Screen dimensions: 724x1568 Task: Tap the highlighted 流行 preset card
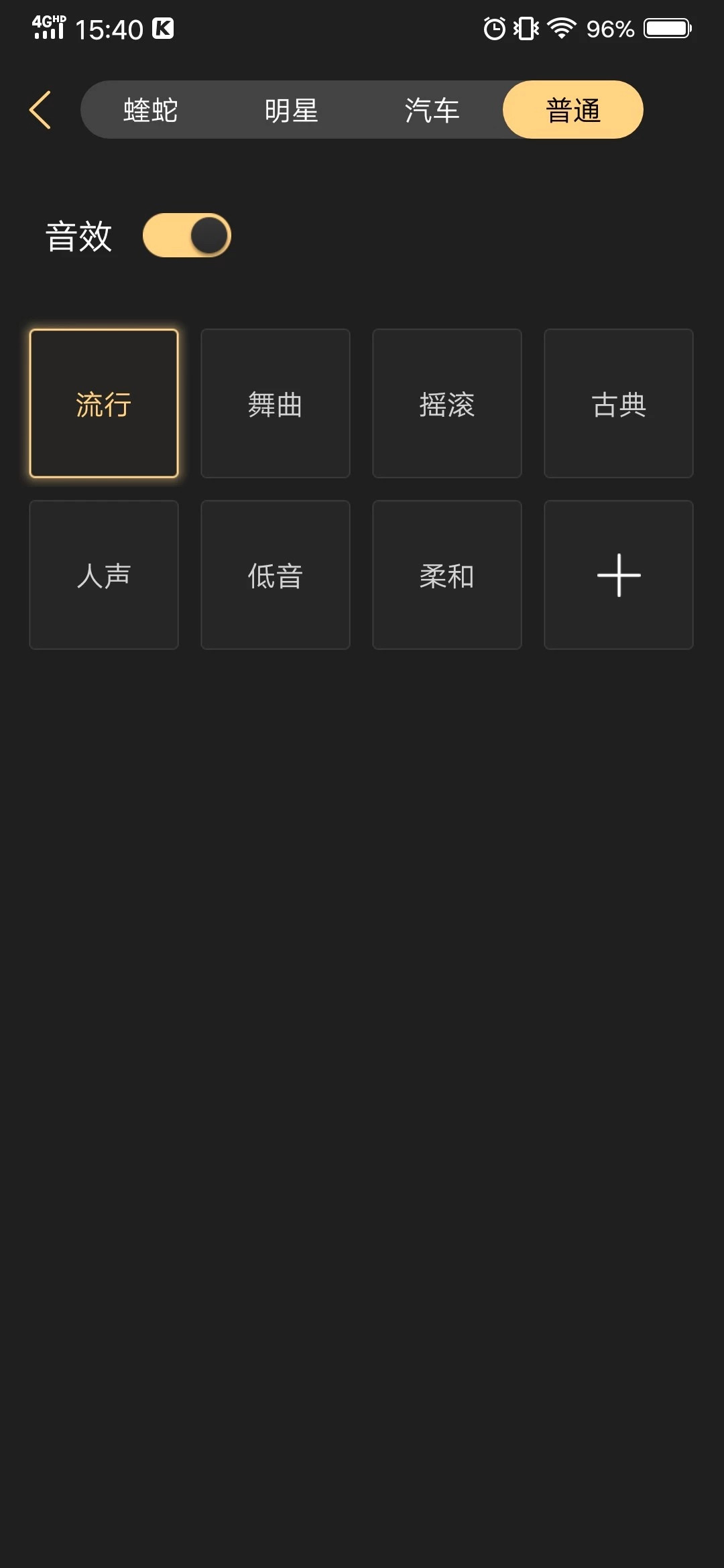(103, 403)
